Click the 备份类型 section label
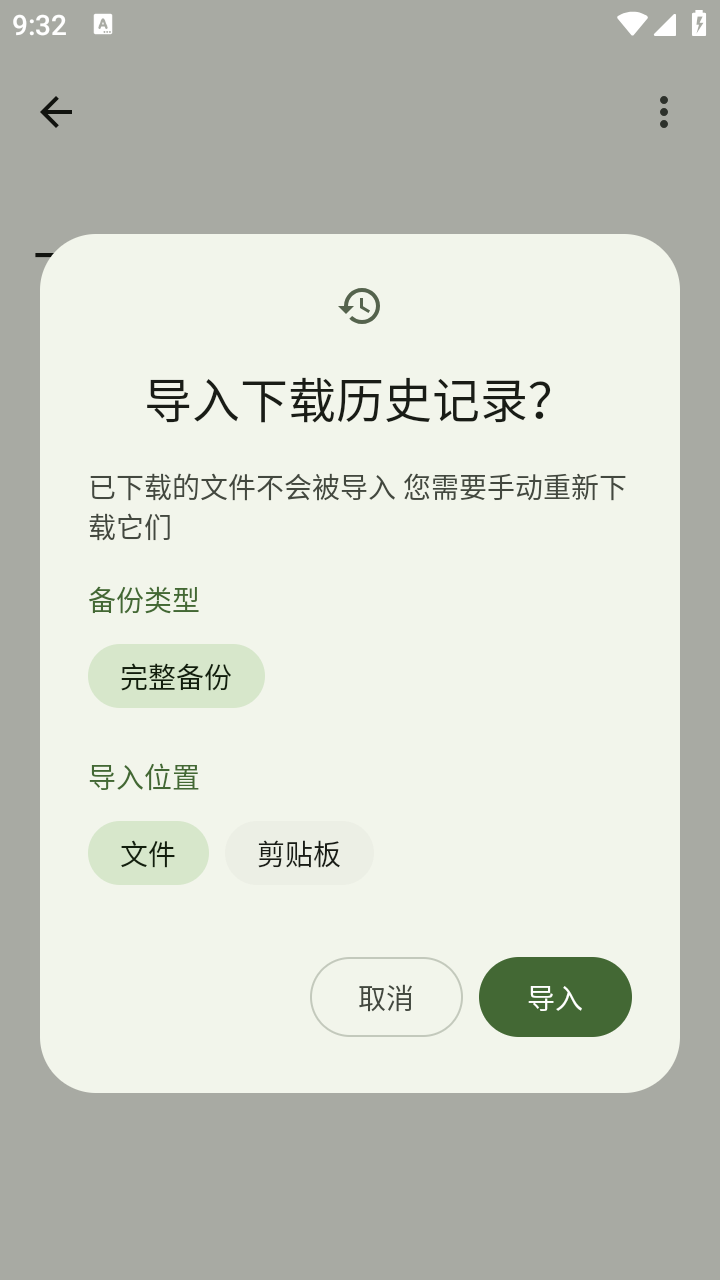The image size is (720, 1280). pyautogui.click(x=143, y=601)
